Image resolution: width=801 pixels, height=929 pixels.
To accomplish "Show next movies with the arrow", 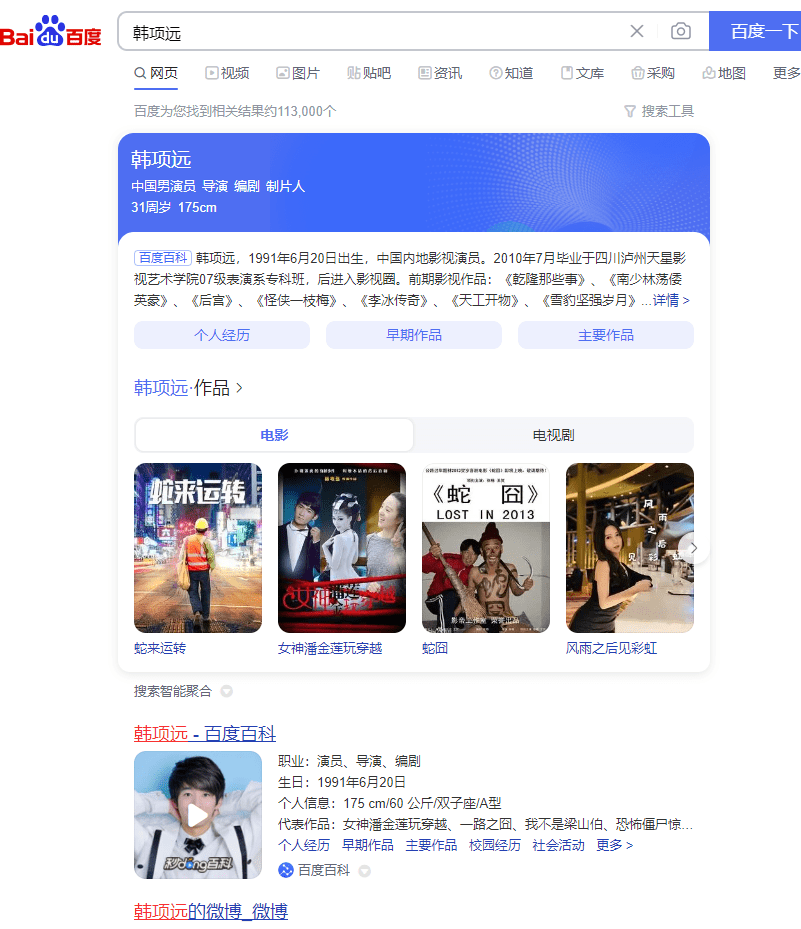I will (x=695, y=549).
